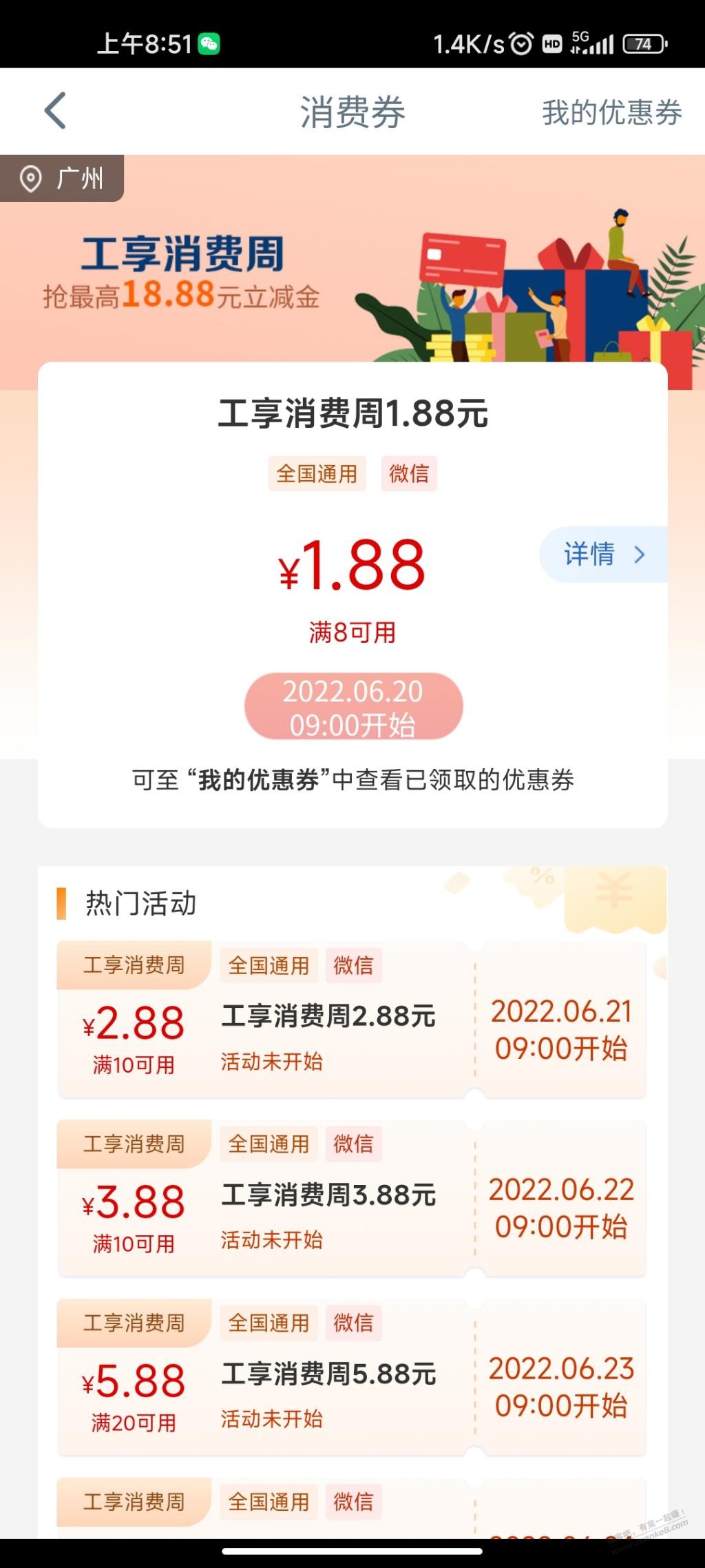The height and width of the screenshot is (1568, 705).
Task: Select the 工享消费周3.88元 coupon card
Action: pyautogui.click(x=352, y=1198)
